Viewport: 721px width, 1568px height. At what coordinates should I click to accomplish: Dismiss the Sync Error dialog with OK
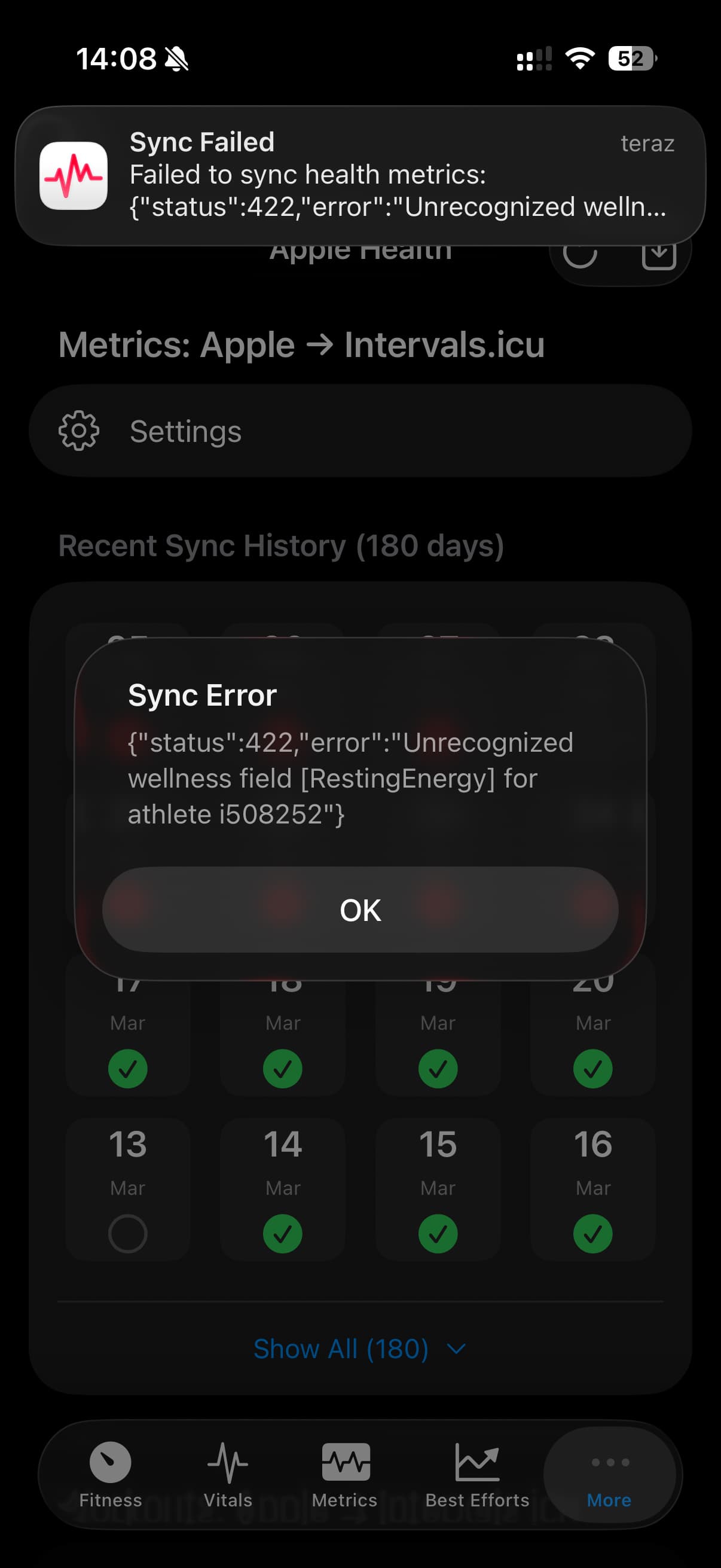pyautogui.click(x=360, y=910)
